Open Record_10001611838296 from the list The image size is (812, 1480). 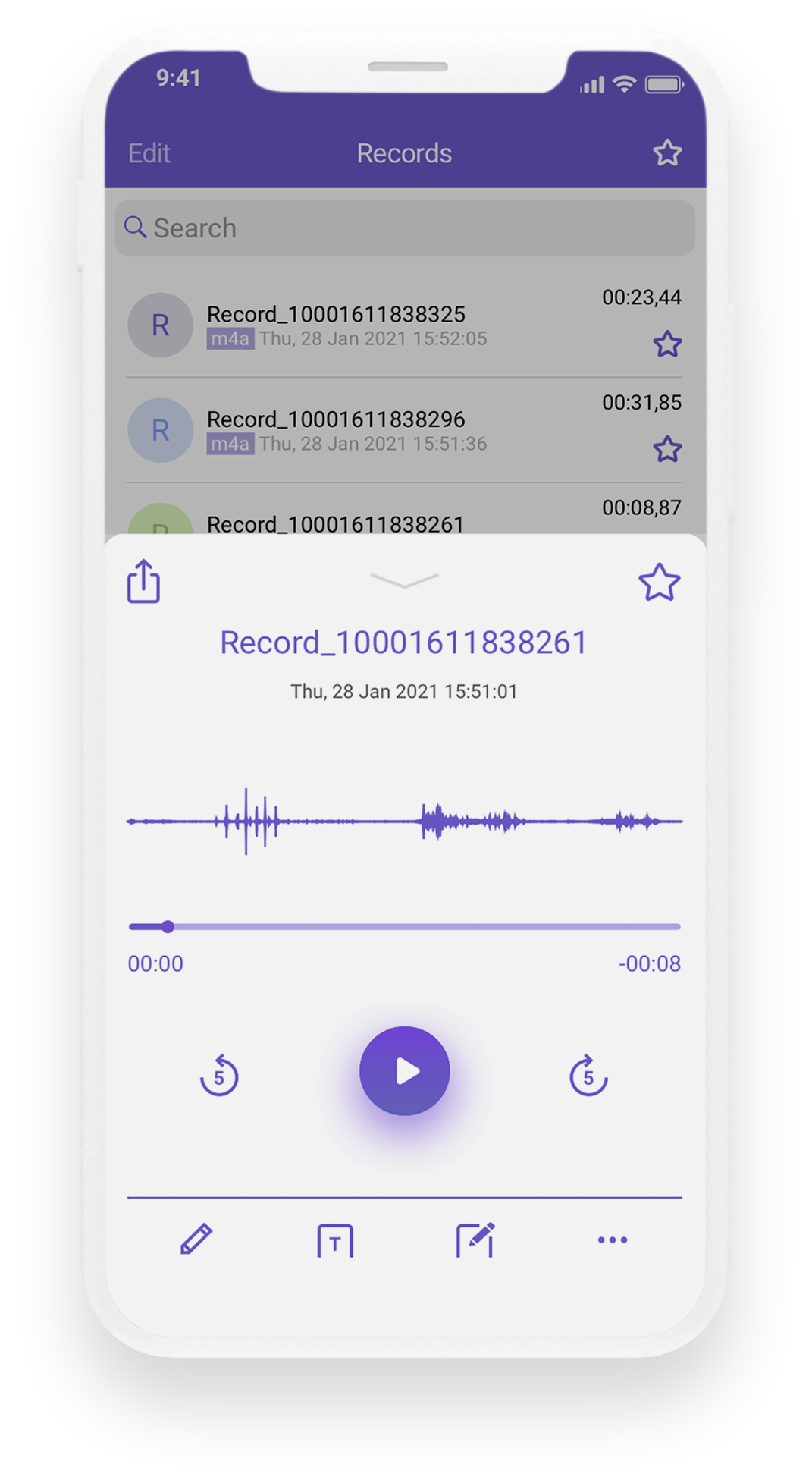(337, 419)
